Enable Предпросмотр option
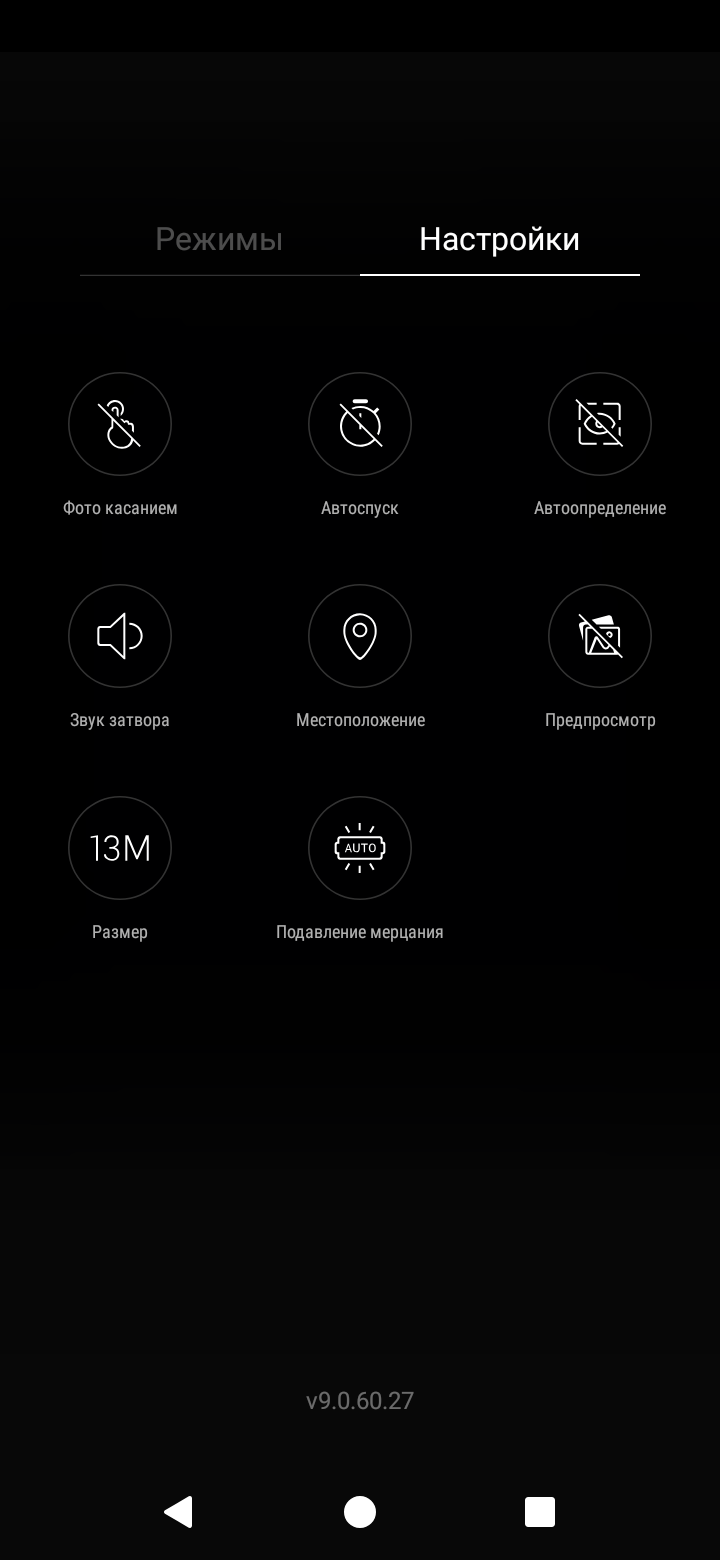This screenshot has width=720, height=1560. click(600, 636)
